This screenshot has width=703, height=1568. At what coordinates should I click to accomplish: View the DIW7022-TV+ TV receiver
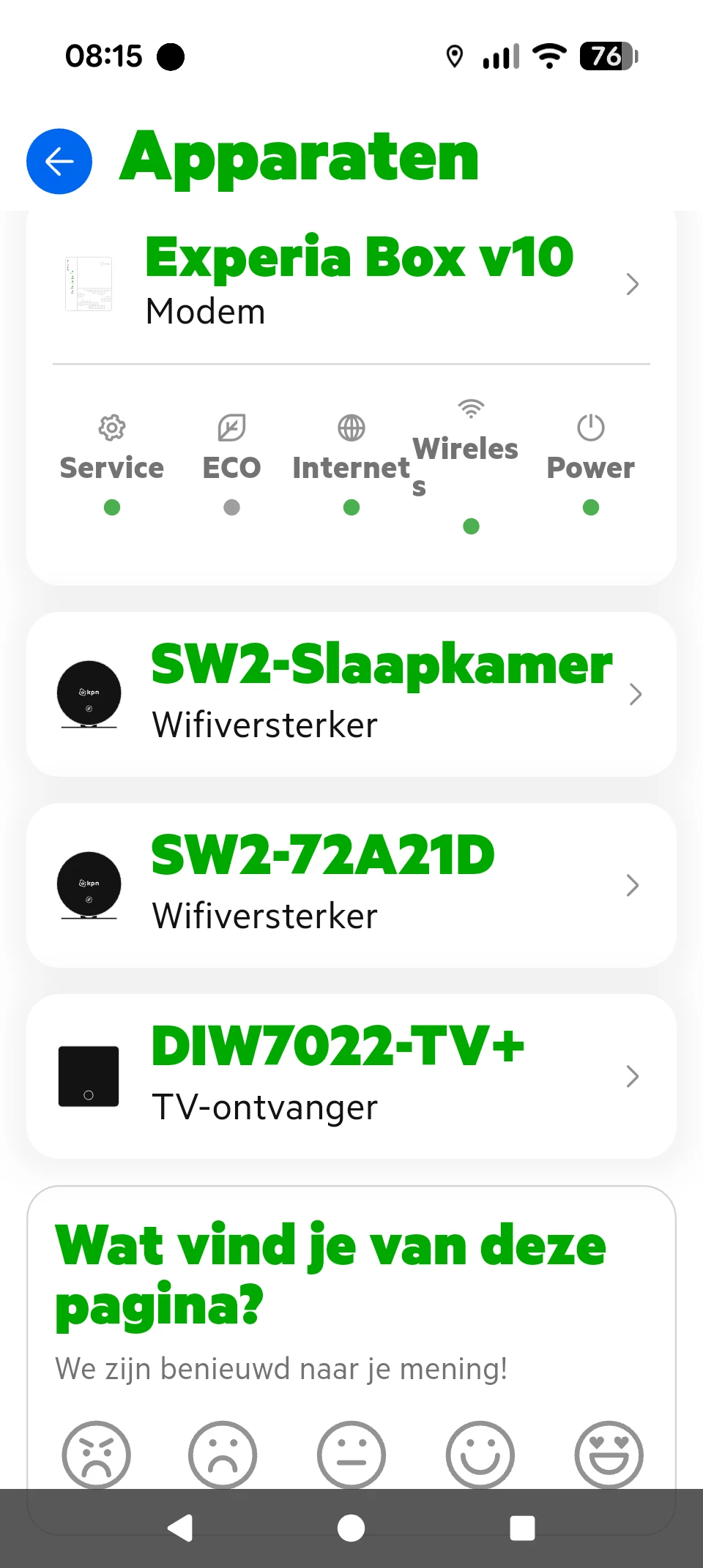[x=351, y=1076]
